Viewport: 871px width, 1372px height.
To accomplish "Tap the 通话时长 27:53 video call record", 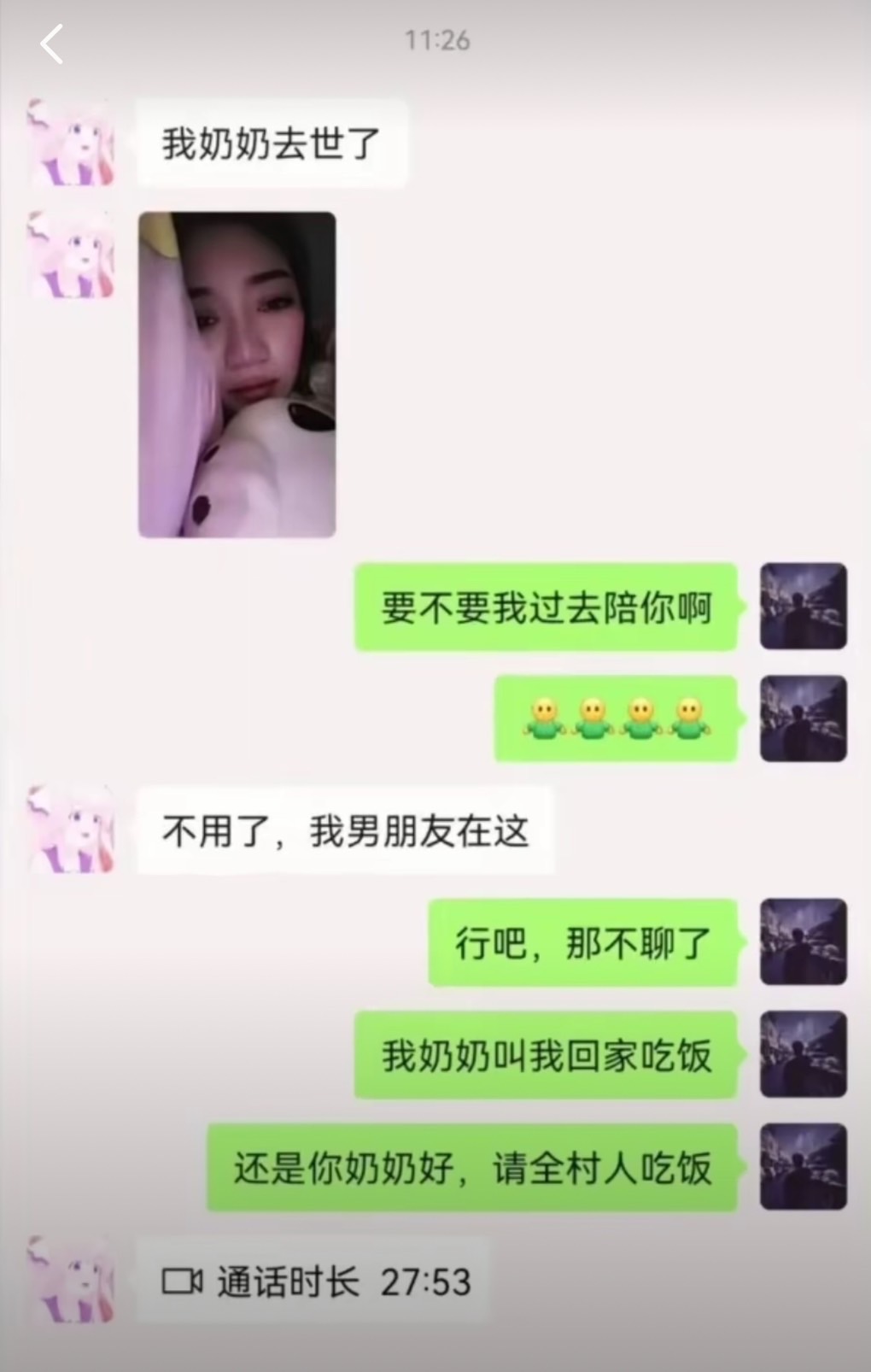I will 314,1281.
